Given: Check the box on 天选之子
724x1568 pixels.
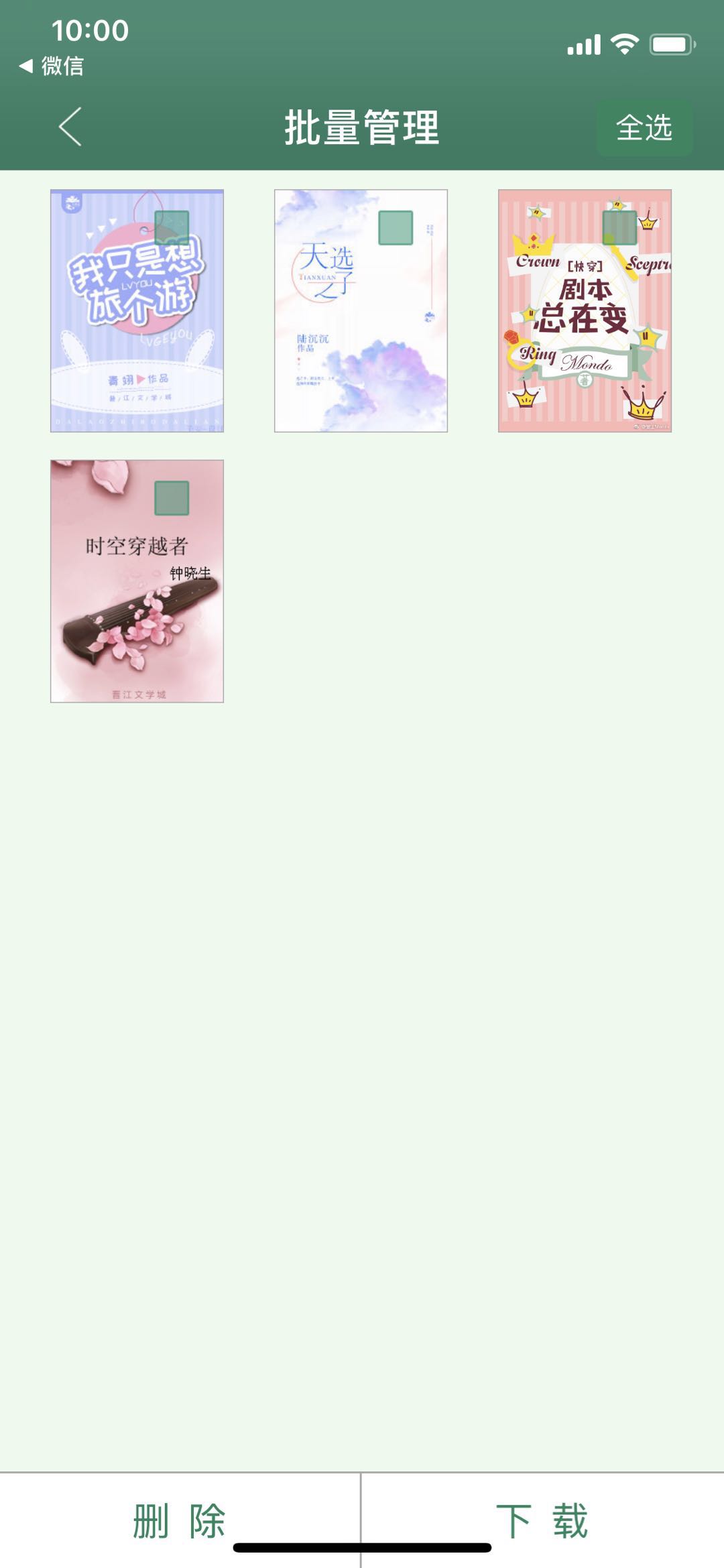Looking at the screenshot, I should click(396, 227).
